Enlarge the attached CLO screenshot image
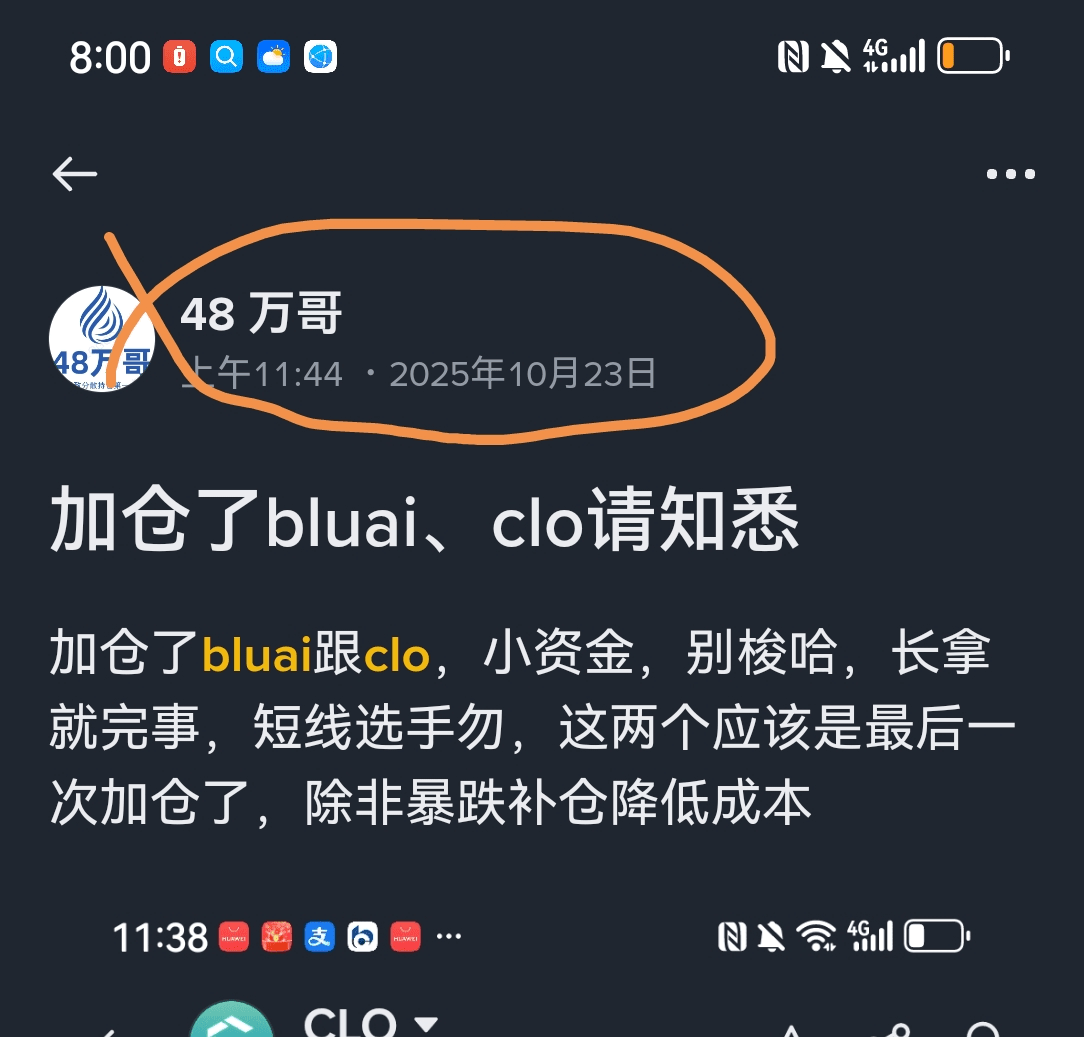Image resolution: width=1084 pixels, height=1037 pixels. click(x=540, y=975)
